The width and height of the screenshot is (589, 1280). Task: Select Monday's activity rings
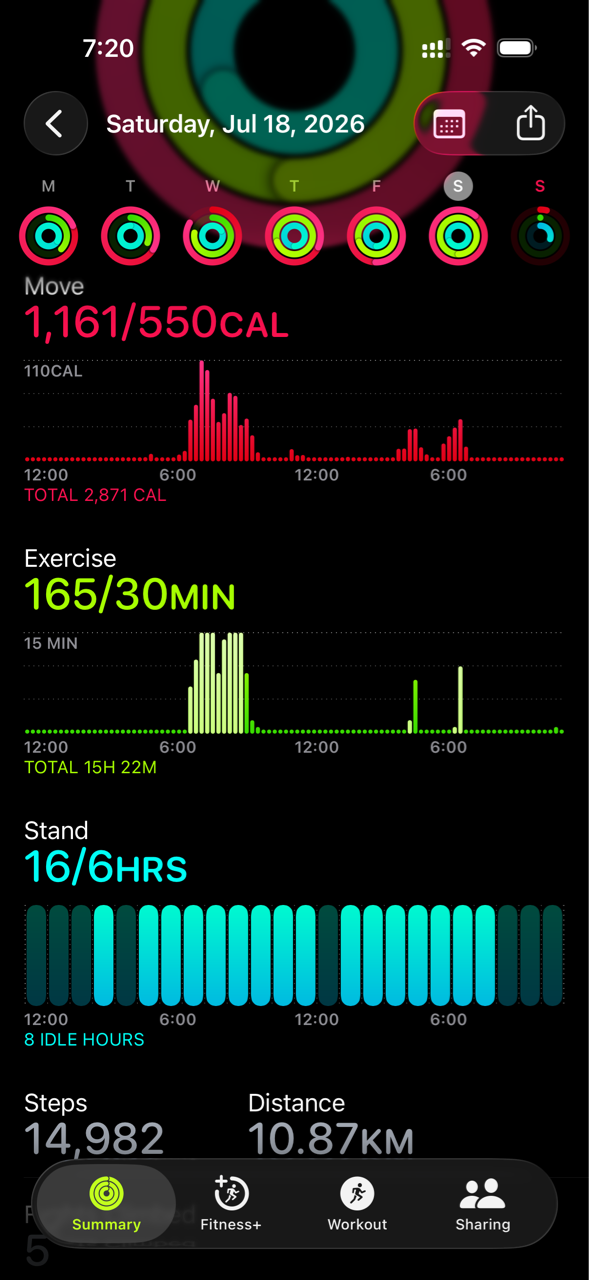(x=49, y=236)
